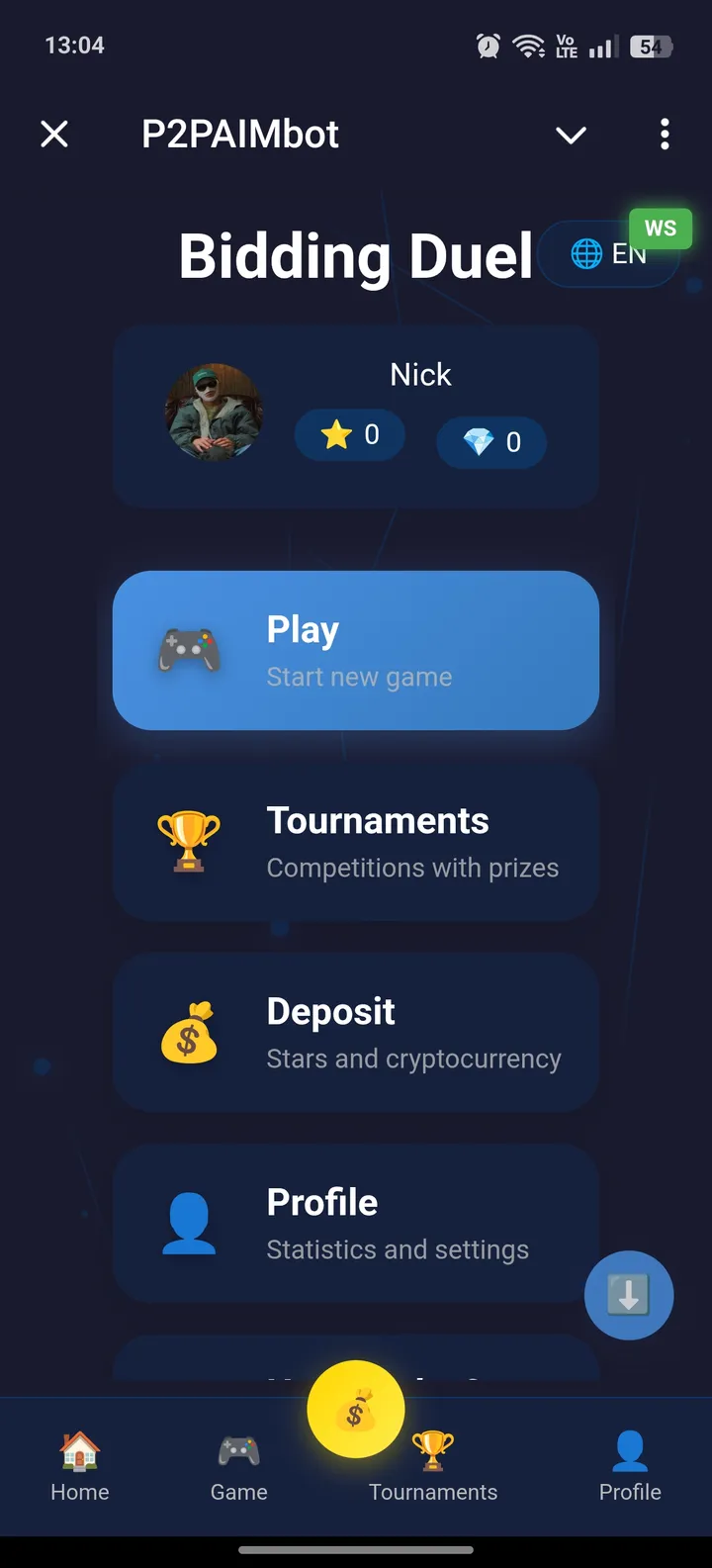Open the Deposit card for stars and cryptocurrency
This screenshot has height=1568, width=712.
(356, 1033)
